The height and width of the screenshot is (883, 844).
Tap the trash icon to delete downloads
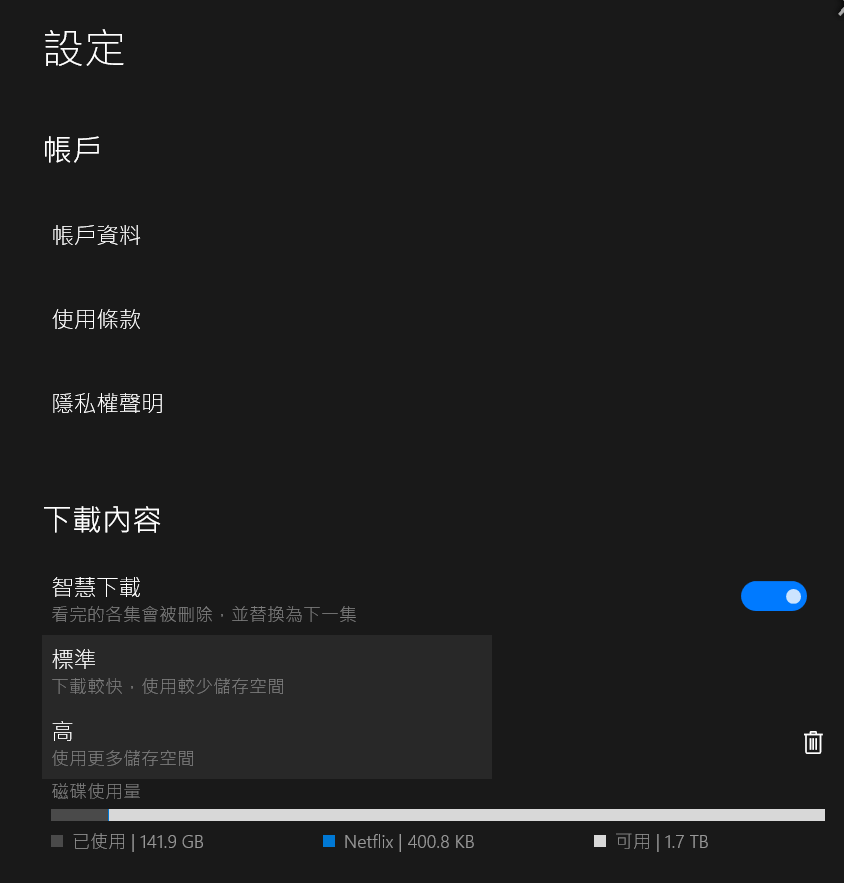pyautogui.click(x=813, y=742)
